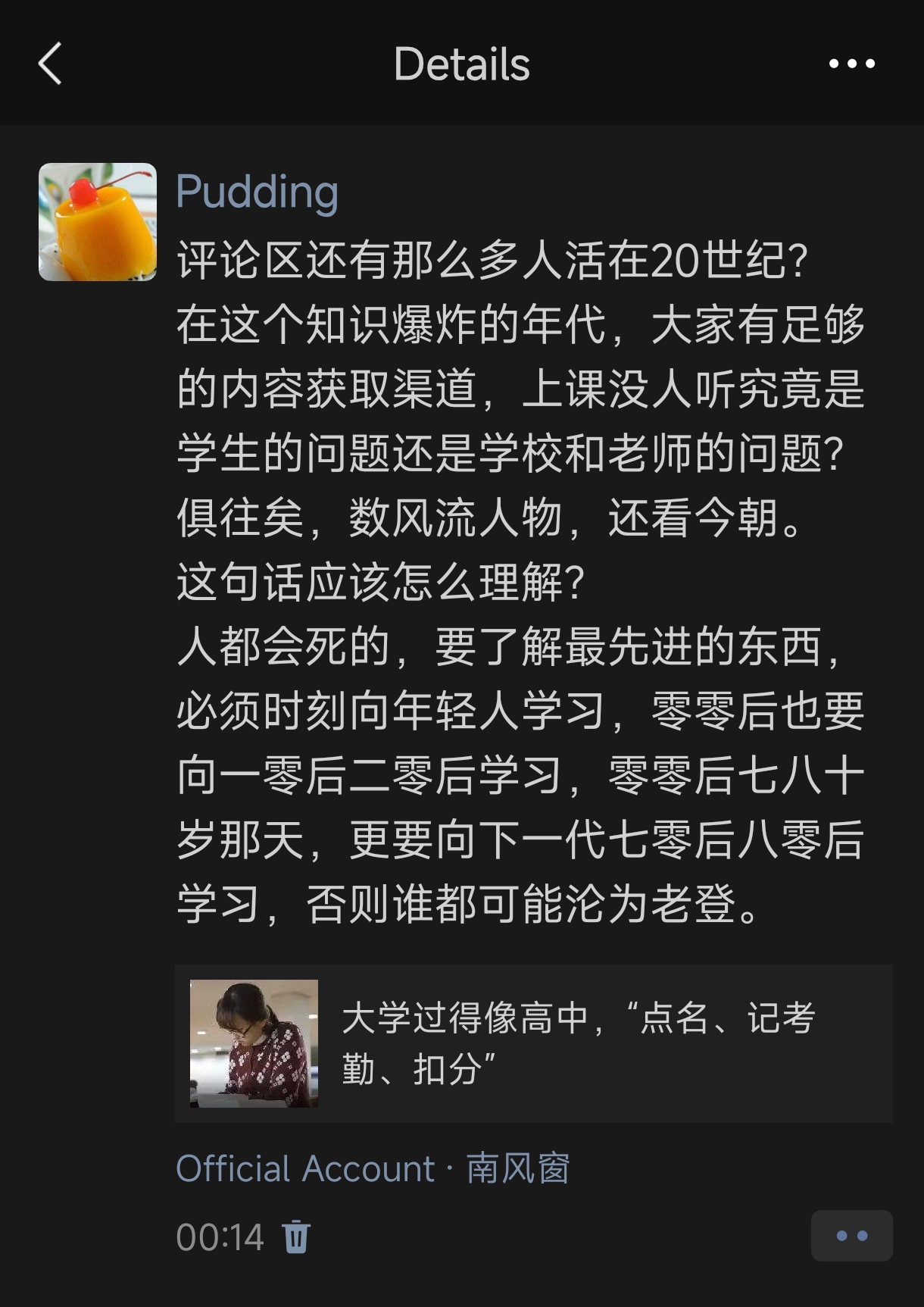The width and height of the screenshot is (924, 1307).
Task: Tap the Pudding username link
Action: pos(257,192)
